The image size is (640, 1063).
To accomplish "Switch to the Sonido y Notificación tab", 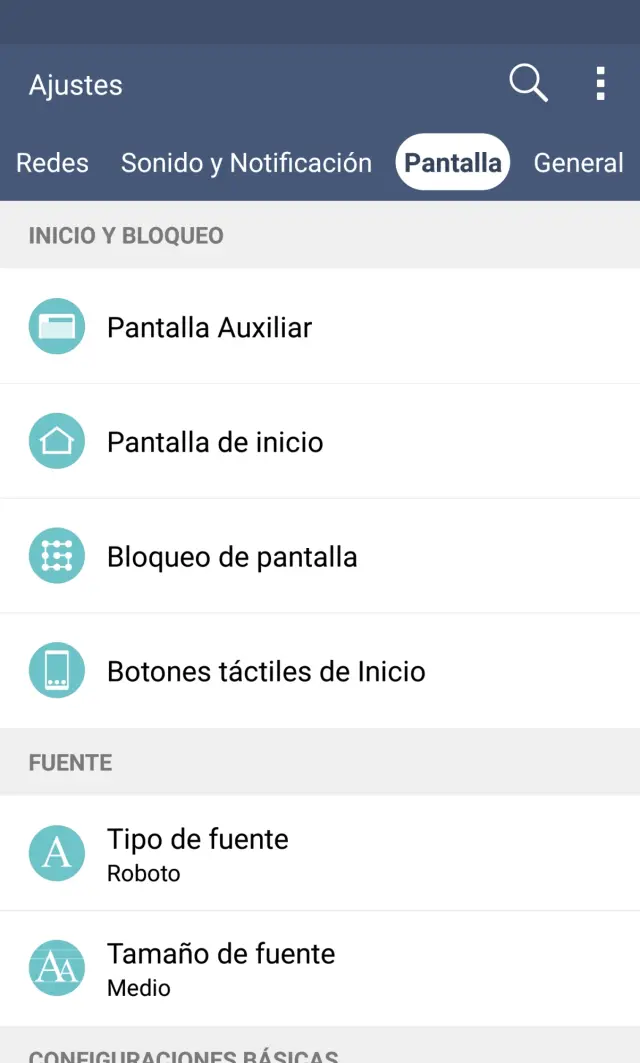I will pos(246,163).
